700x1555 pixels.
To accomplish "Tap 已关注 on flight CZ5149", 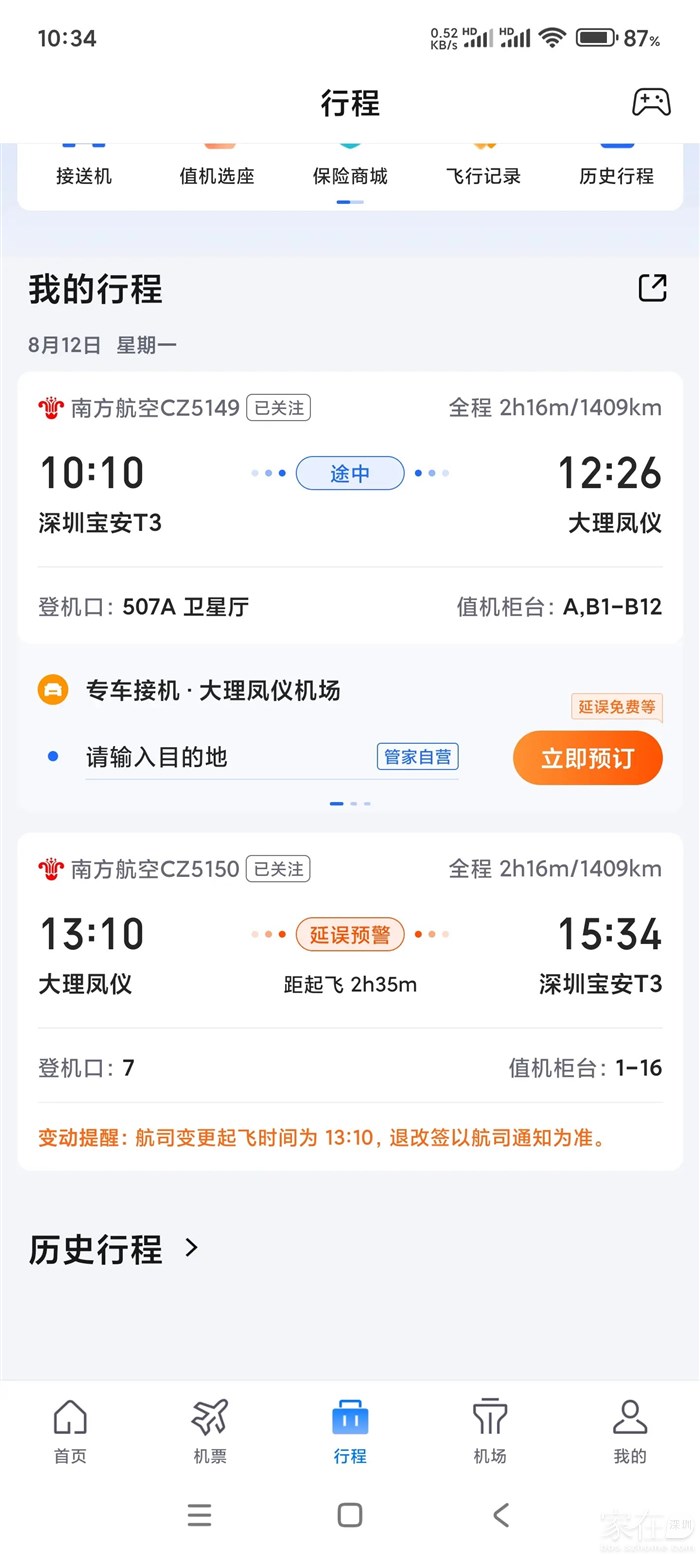I will [x=278, y=408].
